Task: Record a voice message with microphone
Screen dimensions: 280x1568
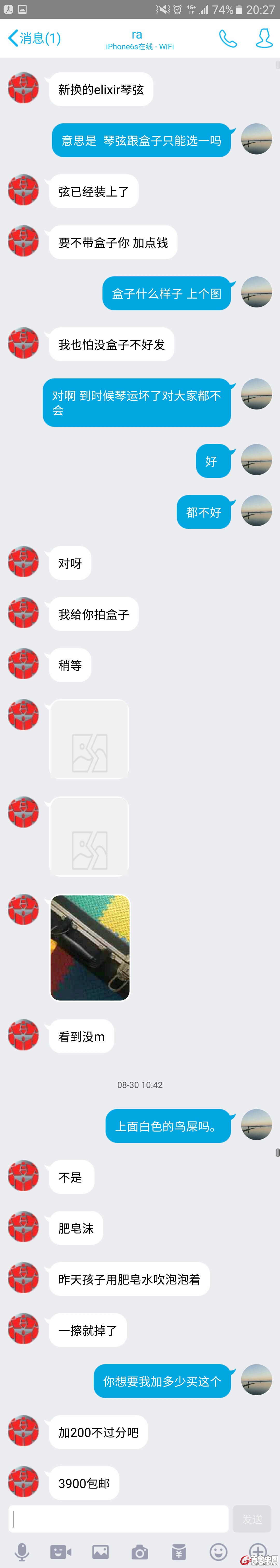Action: [22, 1552]
